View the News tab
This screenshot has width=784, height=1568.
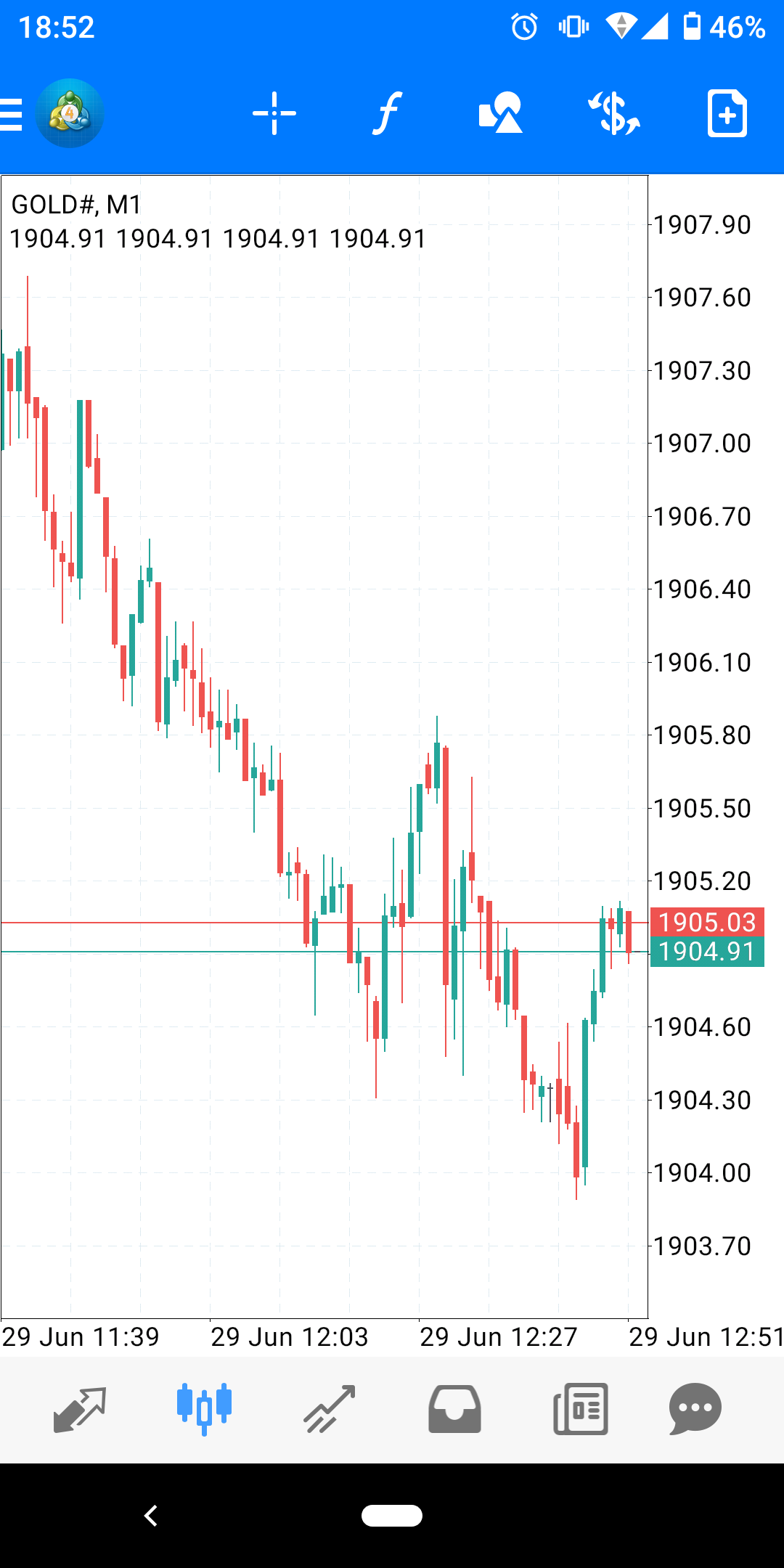[x=580, y=1409]
